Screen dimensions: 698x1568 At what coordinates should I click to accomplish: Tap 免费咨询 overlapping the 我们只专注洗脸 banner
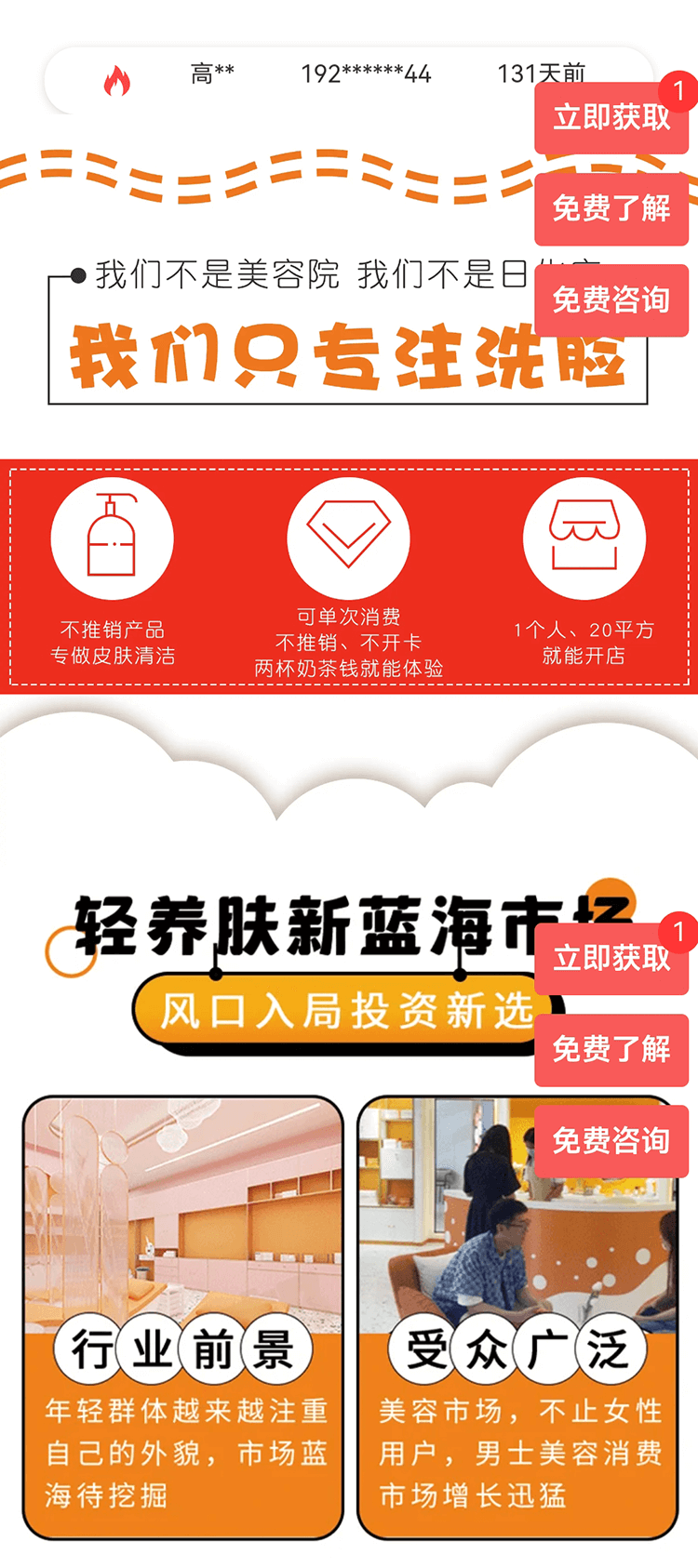[611, 299]
